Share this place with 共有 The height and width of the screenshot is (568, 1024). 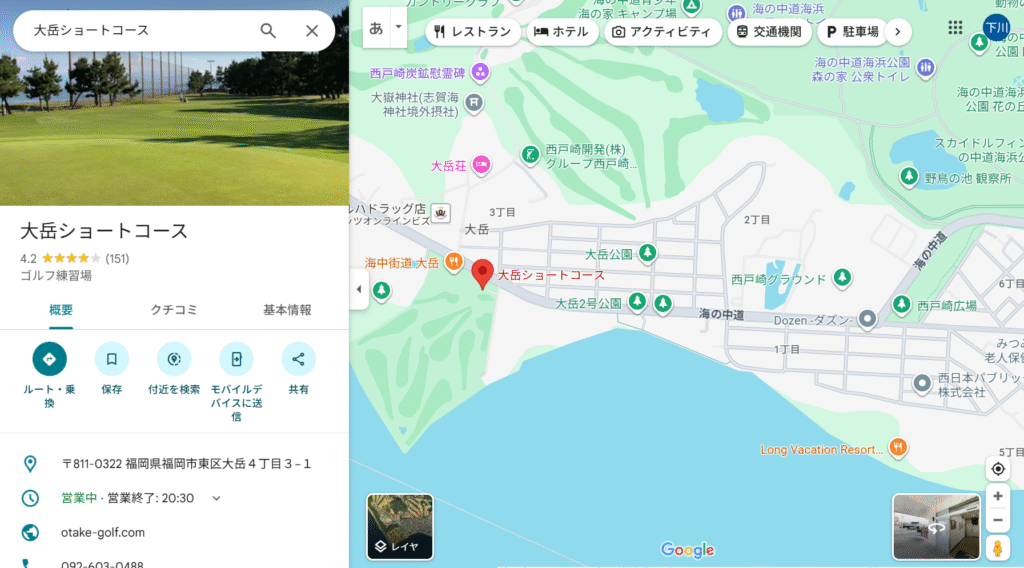click(298, 359)
